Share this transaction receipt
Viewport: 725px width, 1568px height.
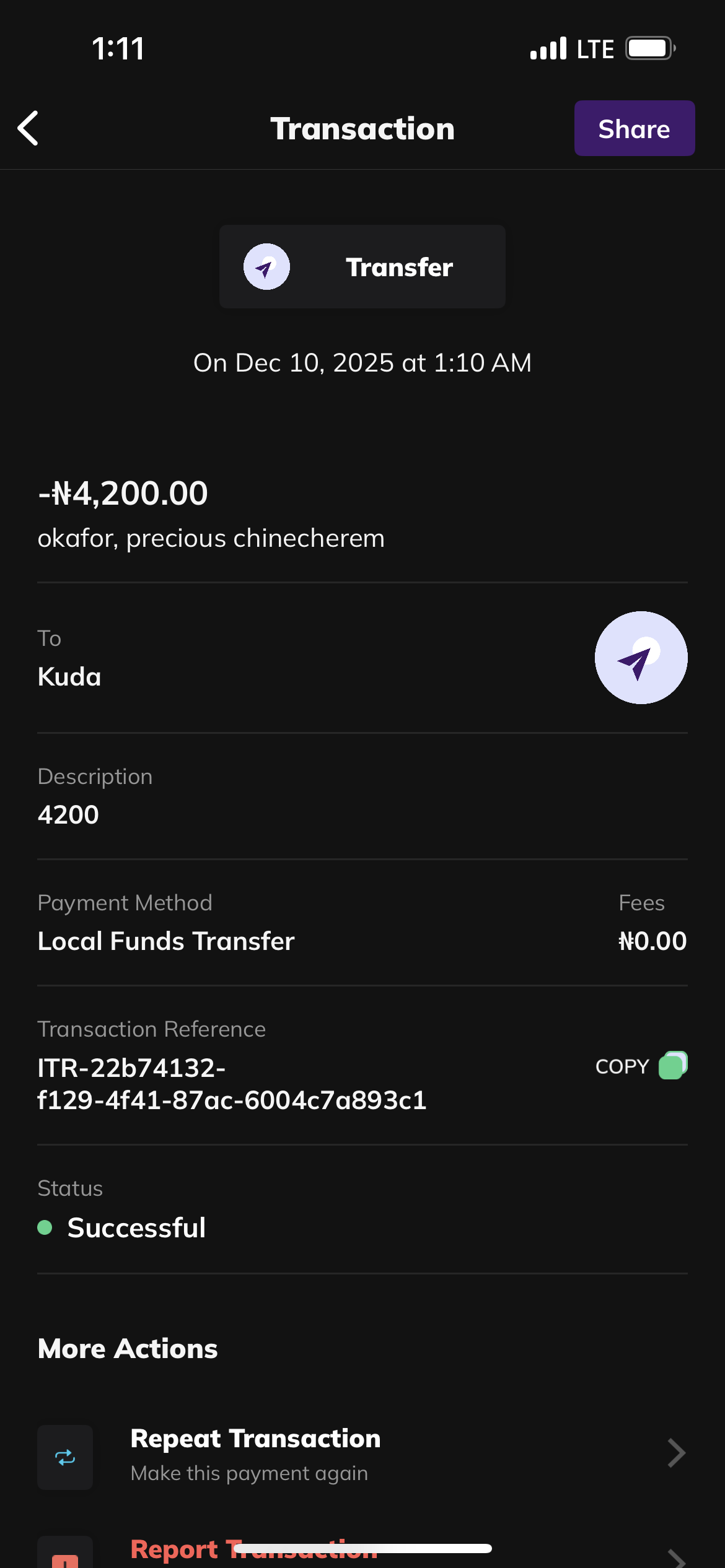click(x=634, y=129)
